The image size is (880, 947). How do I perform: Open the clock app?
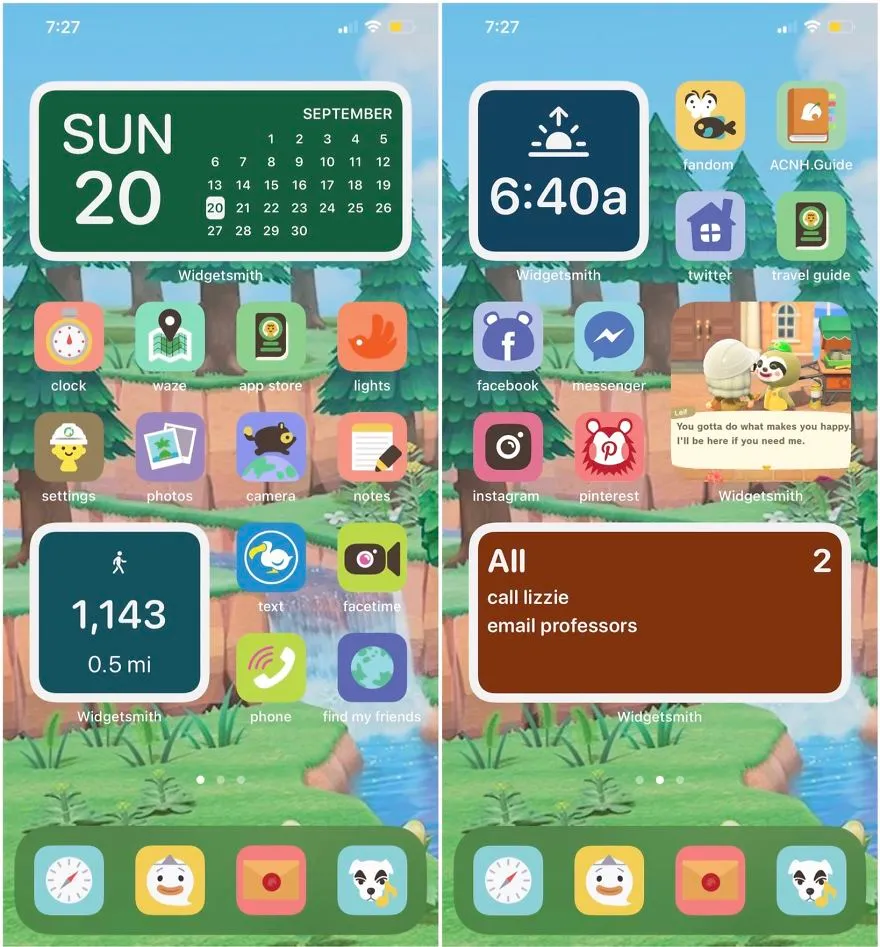(x=69, y=337)
